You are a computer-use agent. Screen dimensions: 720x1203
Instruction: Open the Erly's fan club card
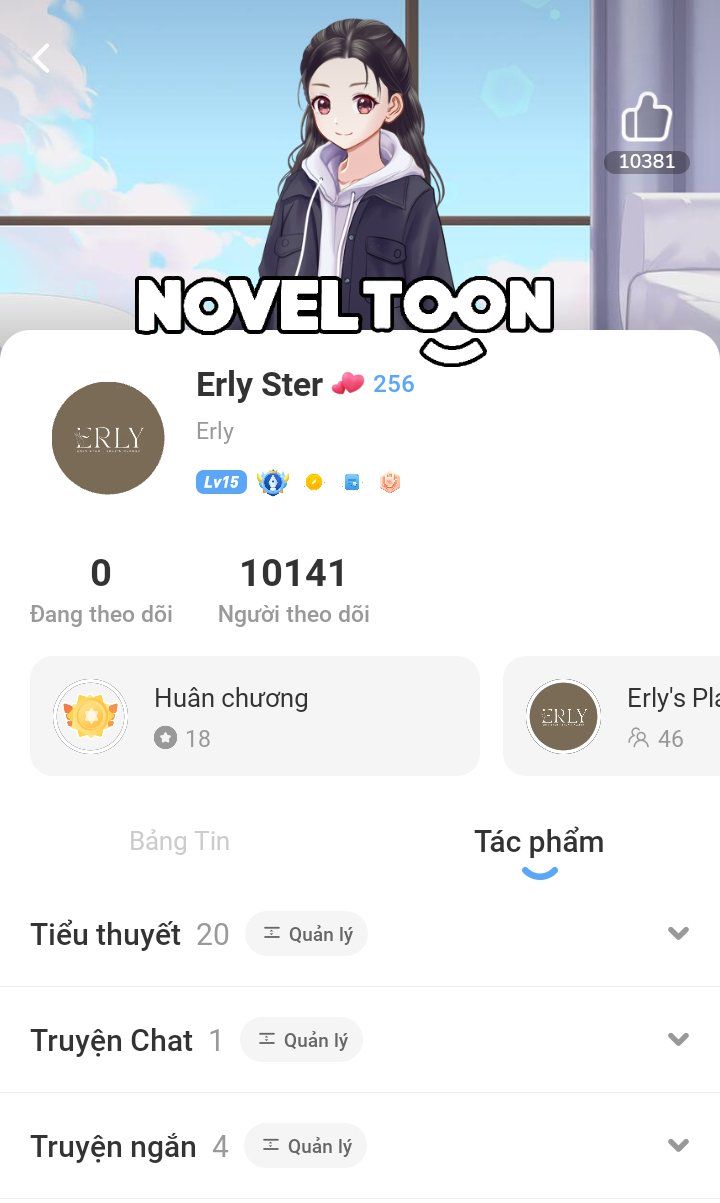(612, 716)
